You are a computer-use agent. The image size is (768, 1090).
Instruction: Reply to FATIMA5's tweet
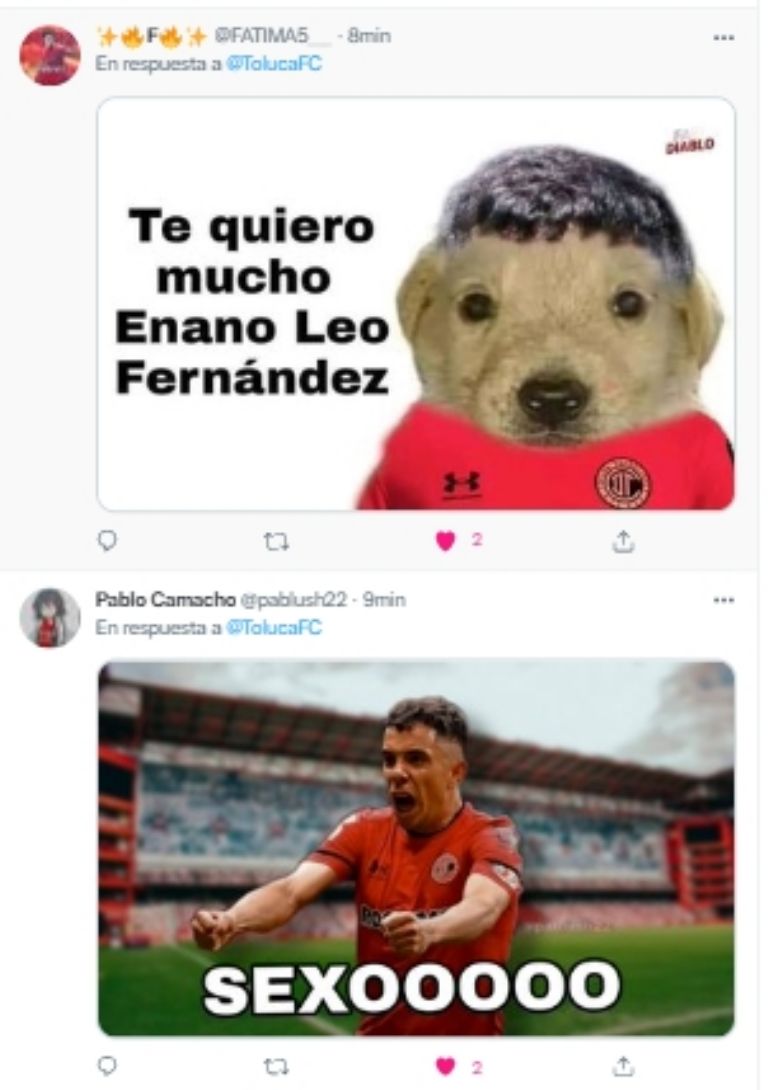(107, 540)
